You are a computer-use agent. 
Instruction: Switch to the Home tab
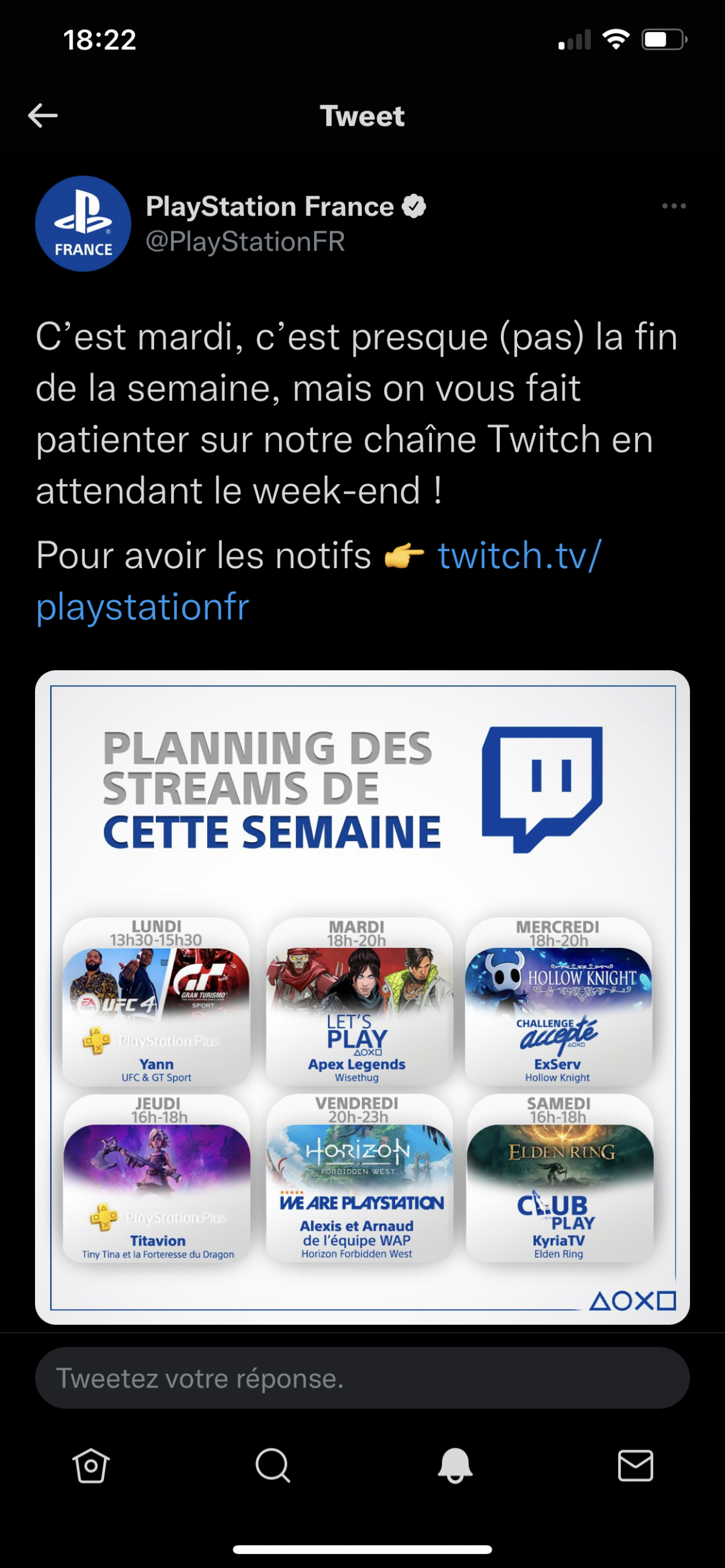tap(91, 1465)
